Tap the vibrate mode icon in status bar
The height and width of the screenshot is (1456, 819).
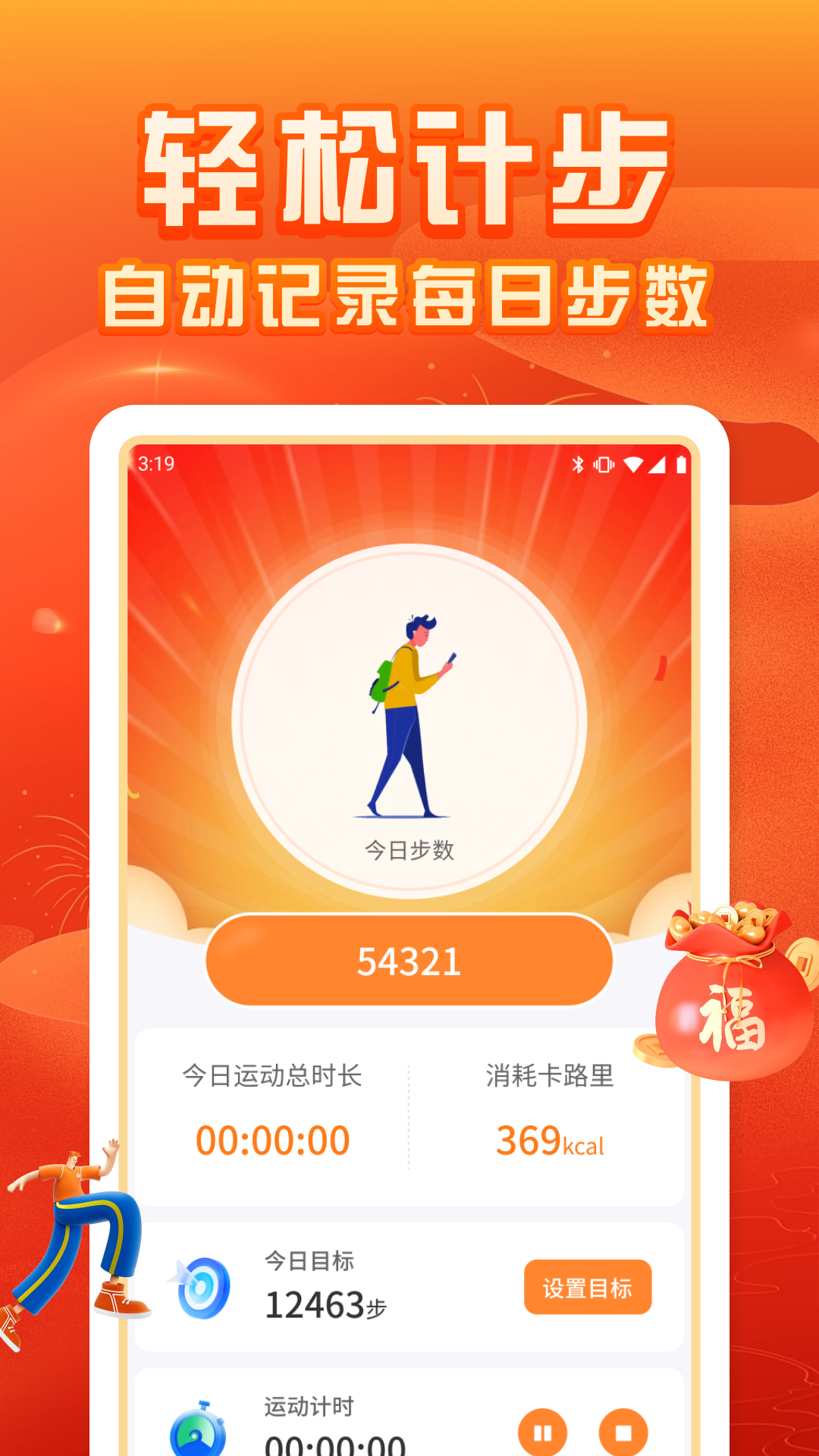(x=604, y=465)
